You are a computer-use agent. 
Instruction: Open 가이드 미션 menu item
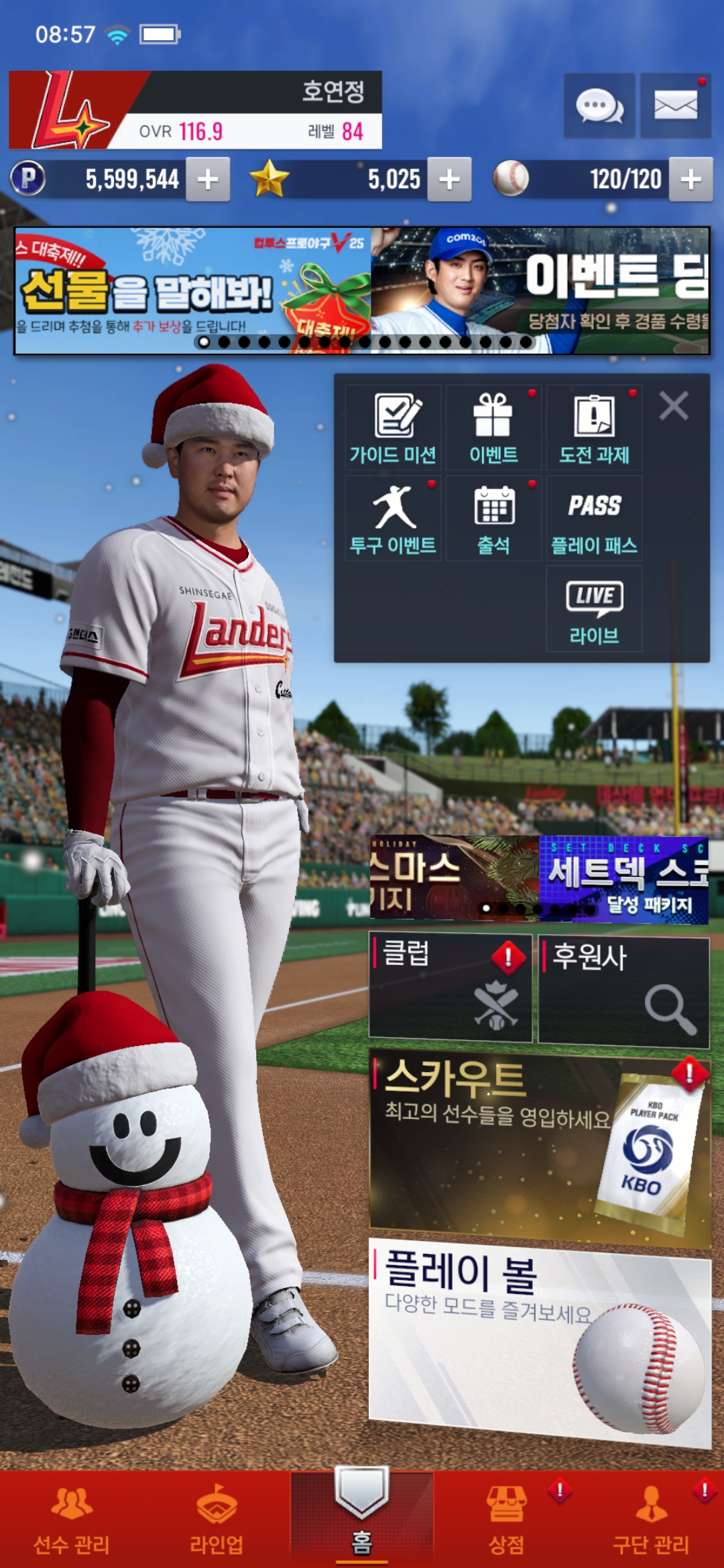coord(393,428)
